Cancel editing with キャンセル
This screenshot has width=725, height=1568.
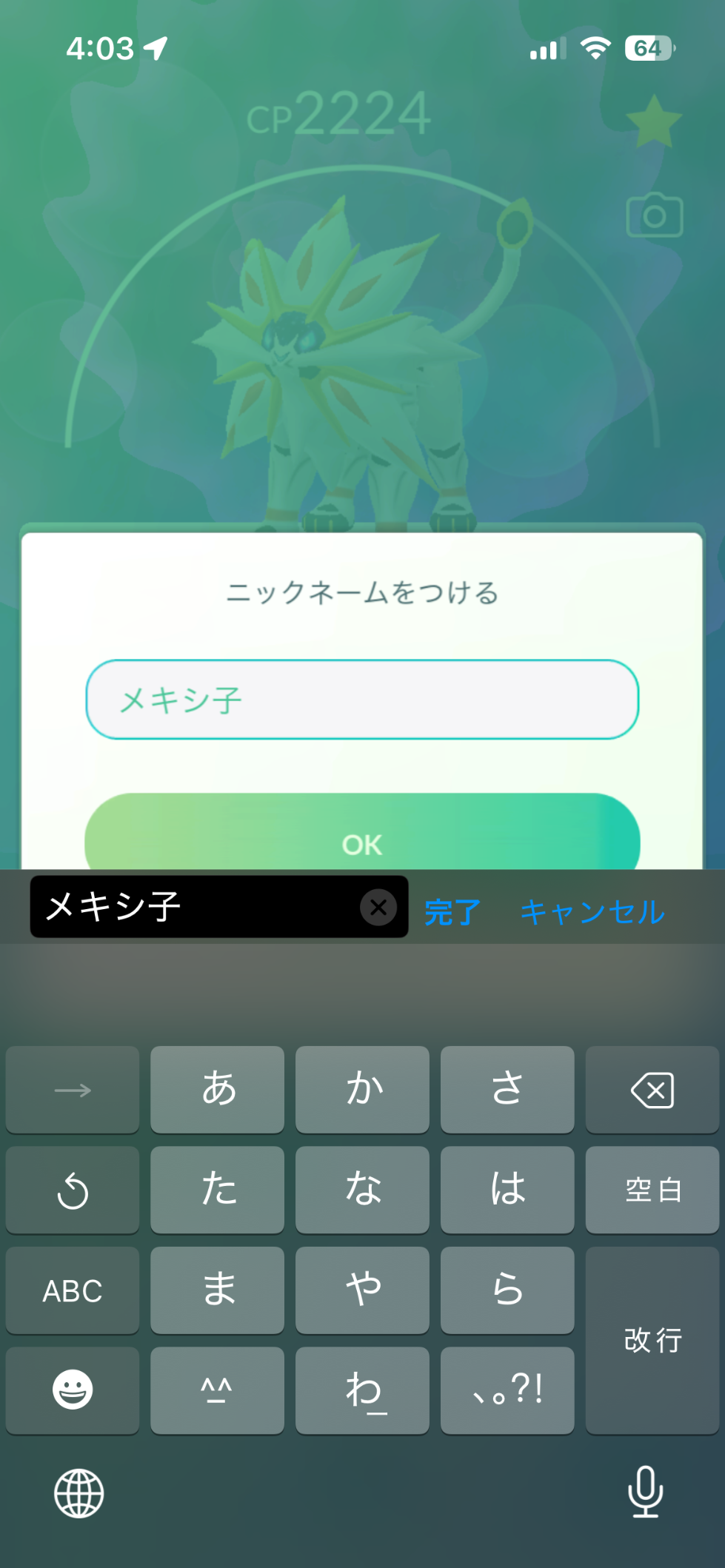592,911
